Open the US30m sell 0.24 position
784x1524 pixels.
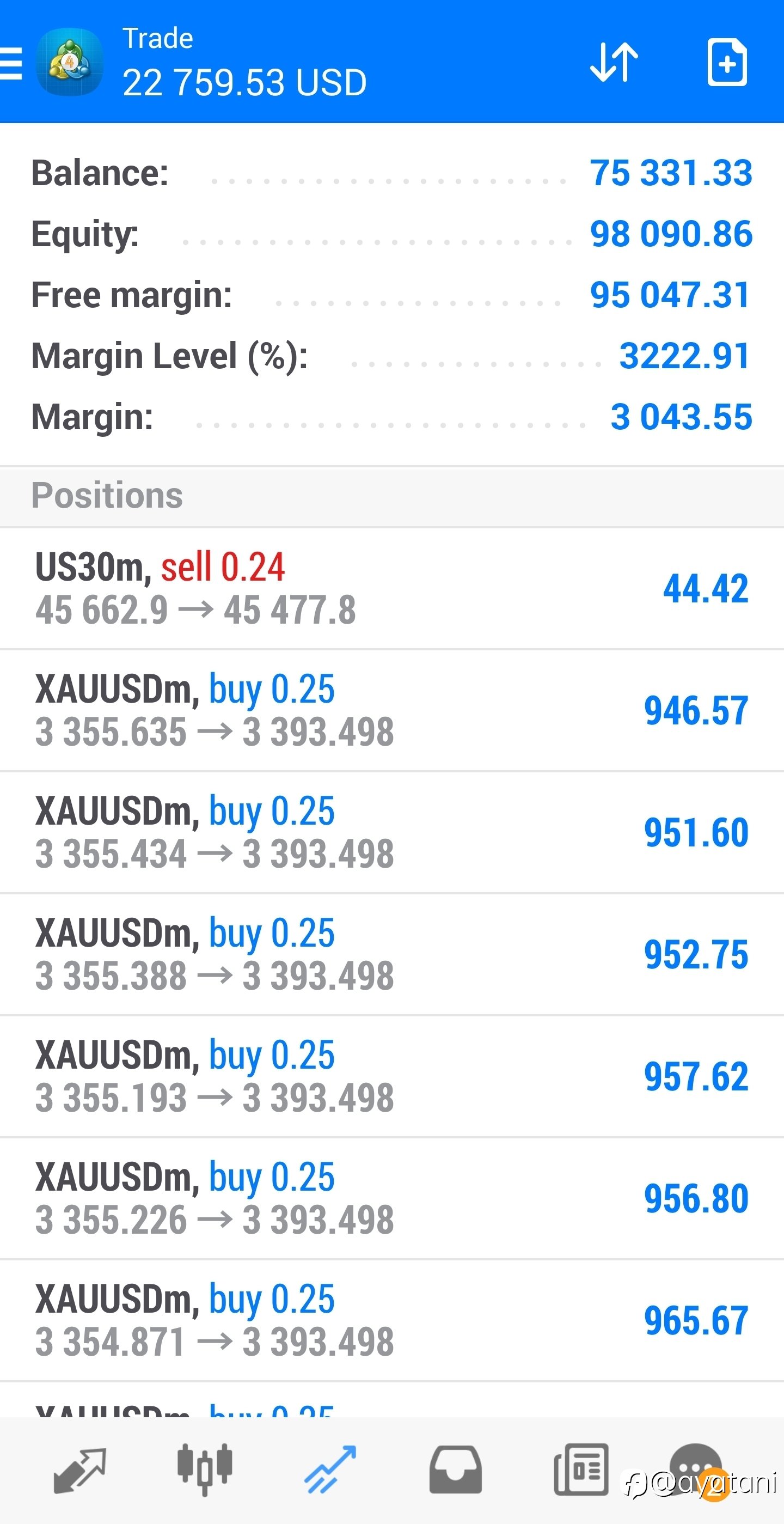pyautogui.click(x=392, y=589)
